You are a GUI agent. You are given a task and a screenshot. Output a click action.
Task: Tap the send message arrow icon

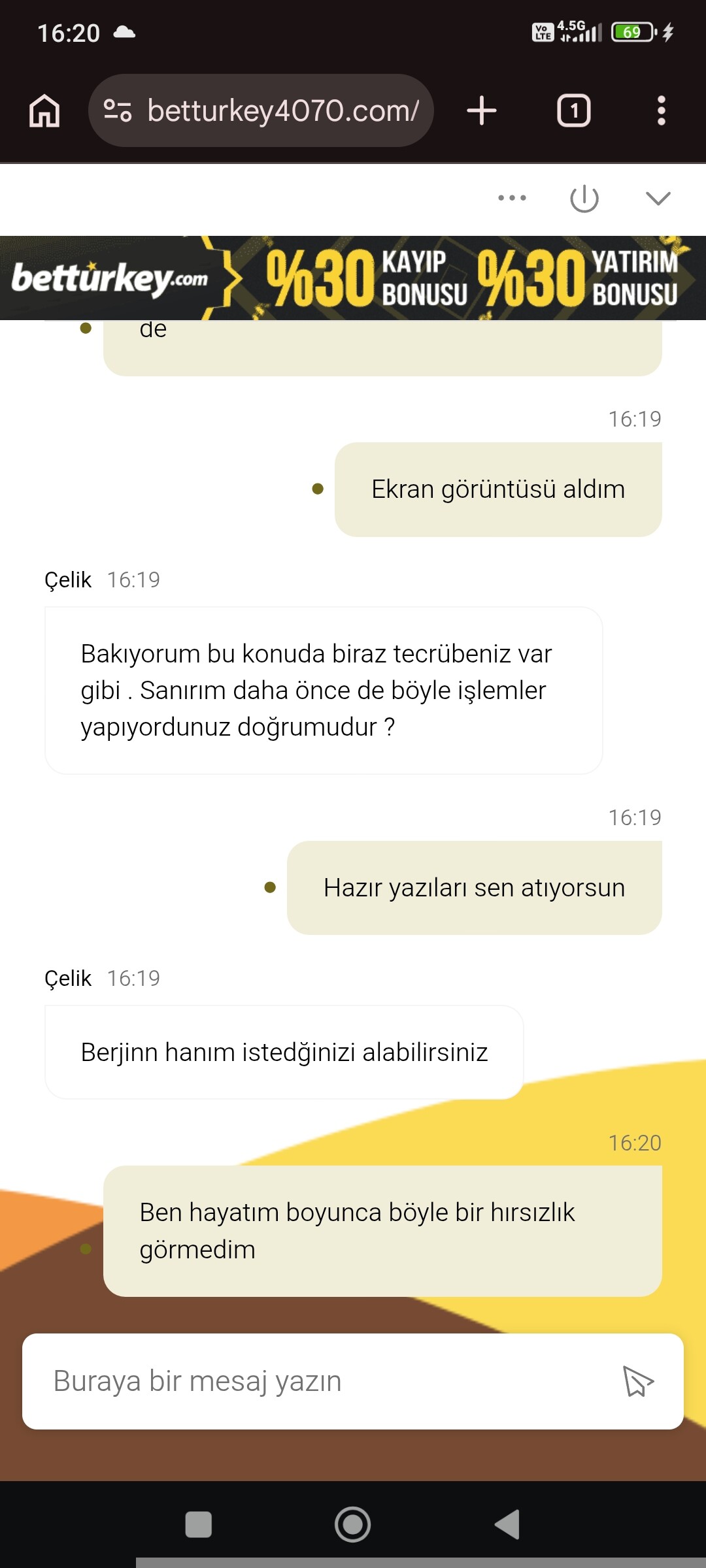coord(637,1381)
